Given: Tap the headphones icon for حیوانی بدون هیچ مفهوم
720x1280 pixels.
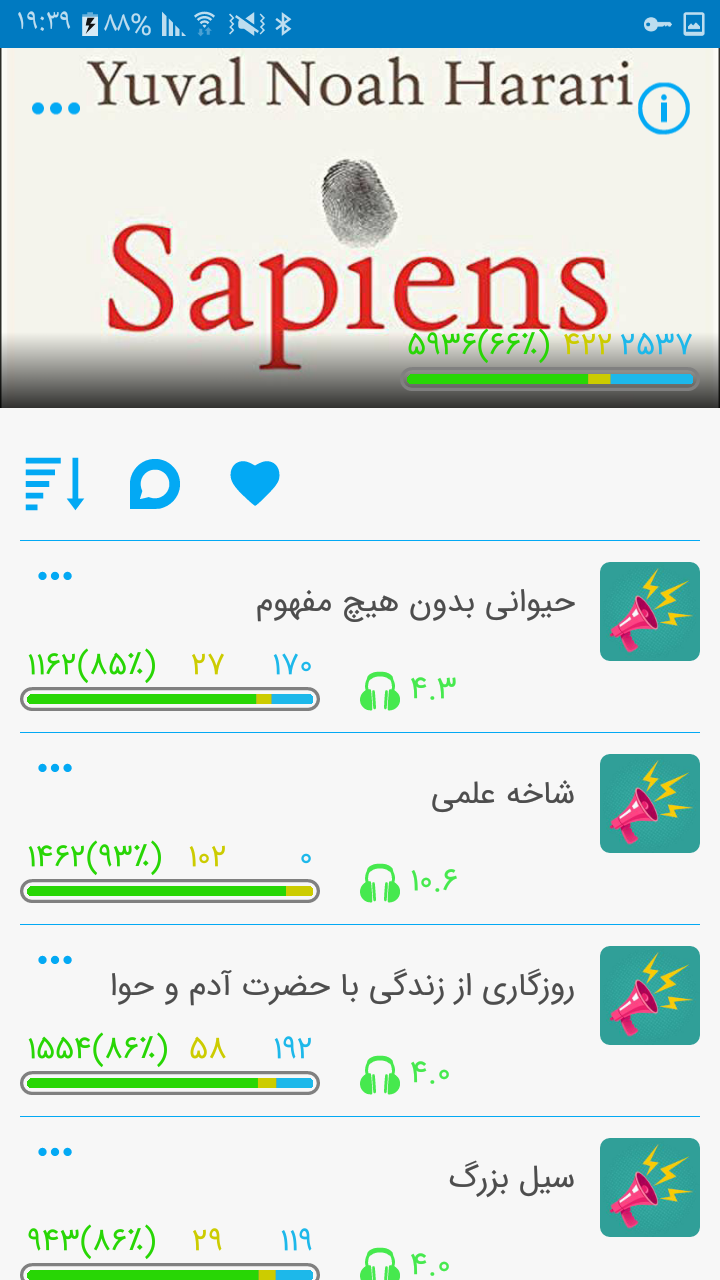Looking at the screenshot, I should (380, 692).
